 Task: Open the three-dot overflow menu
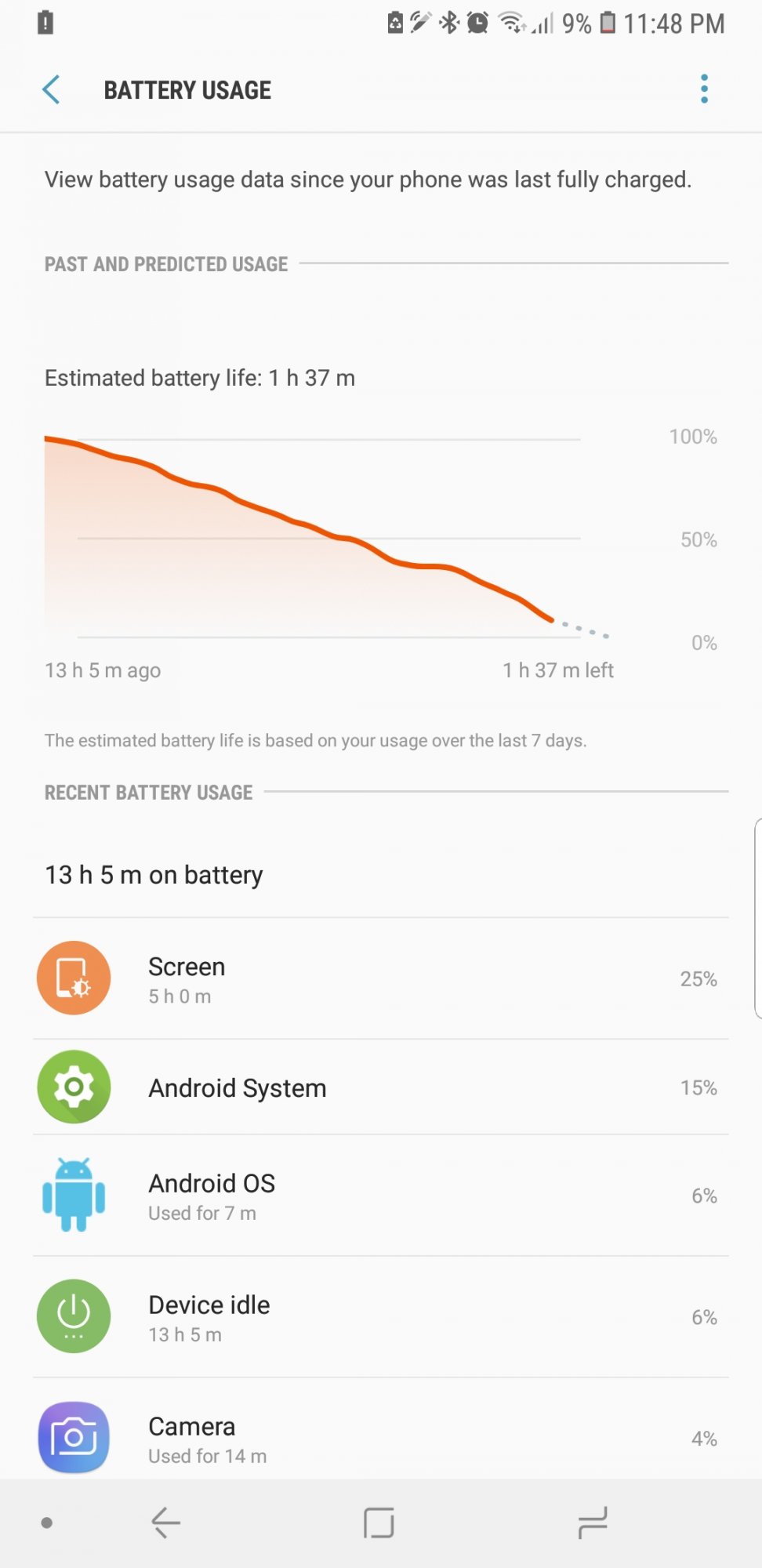click(704, 89)
